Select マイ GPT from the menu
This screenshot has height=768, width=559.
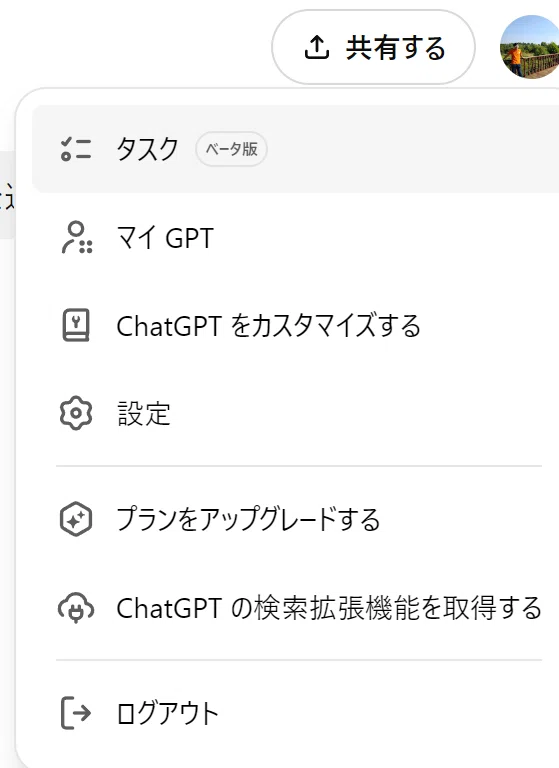(x=295, y=238)
